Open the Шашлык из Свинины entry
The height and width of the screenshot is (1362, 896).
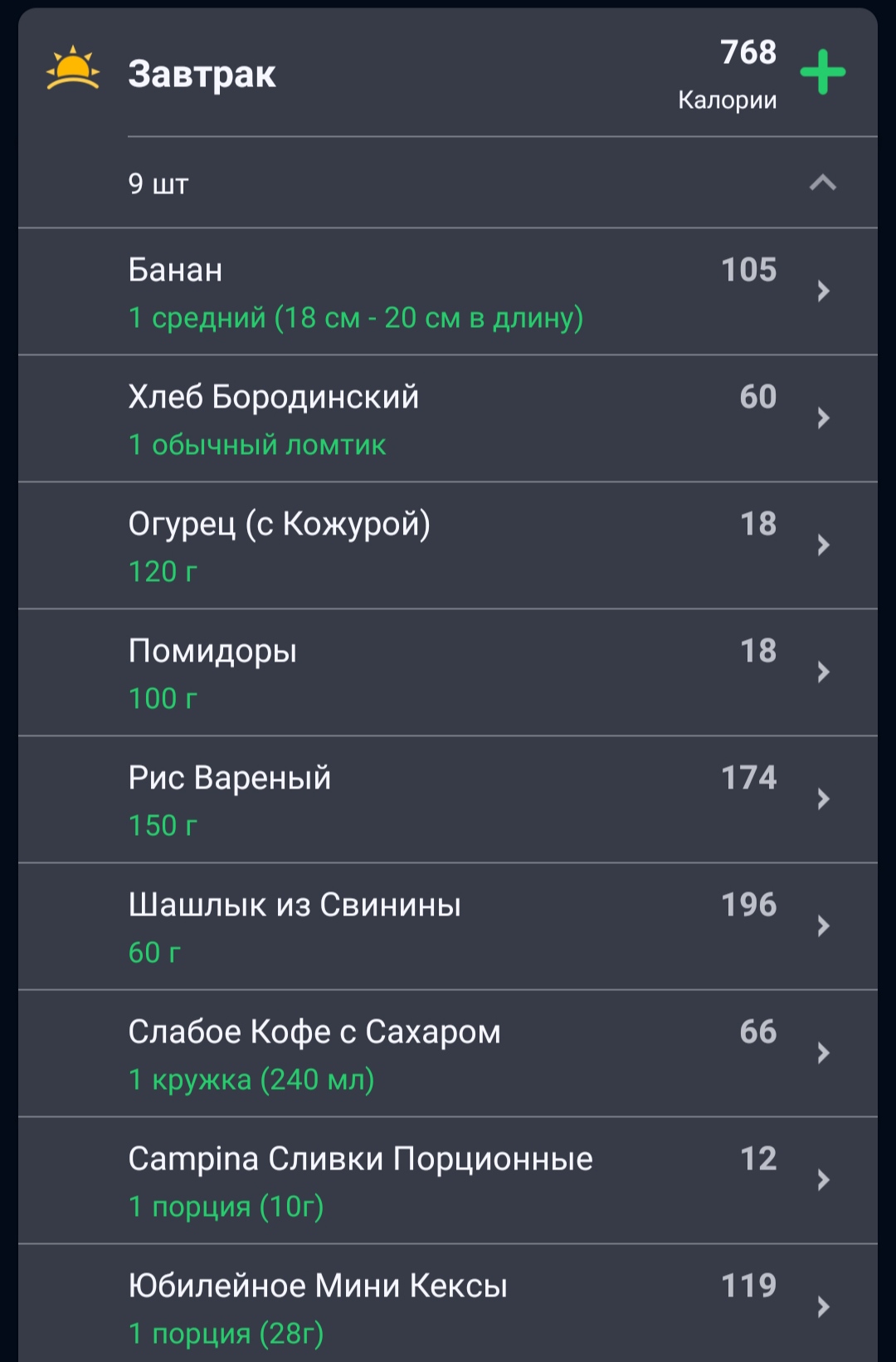[x=448, y=926]
